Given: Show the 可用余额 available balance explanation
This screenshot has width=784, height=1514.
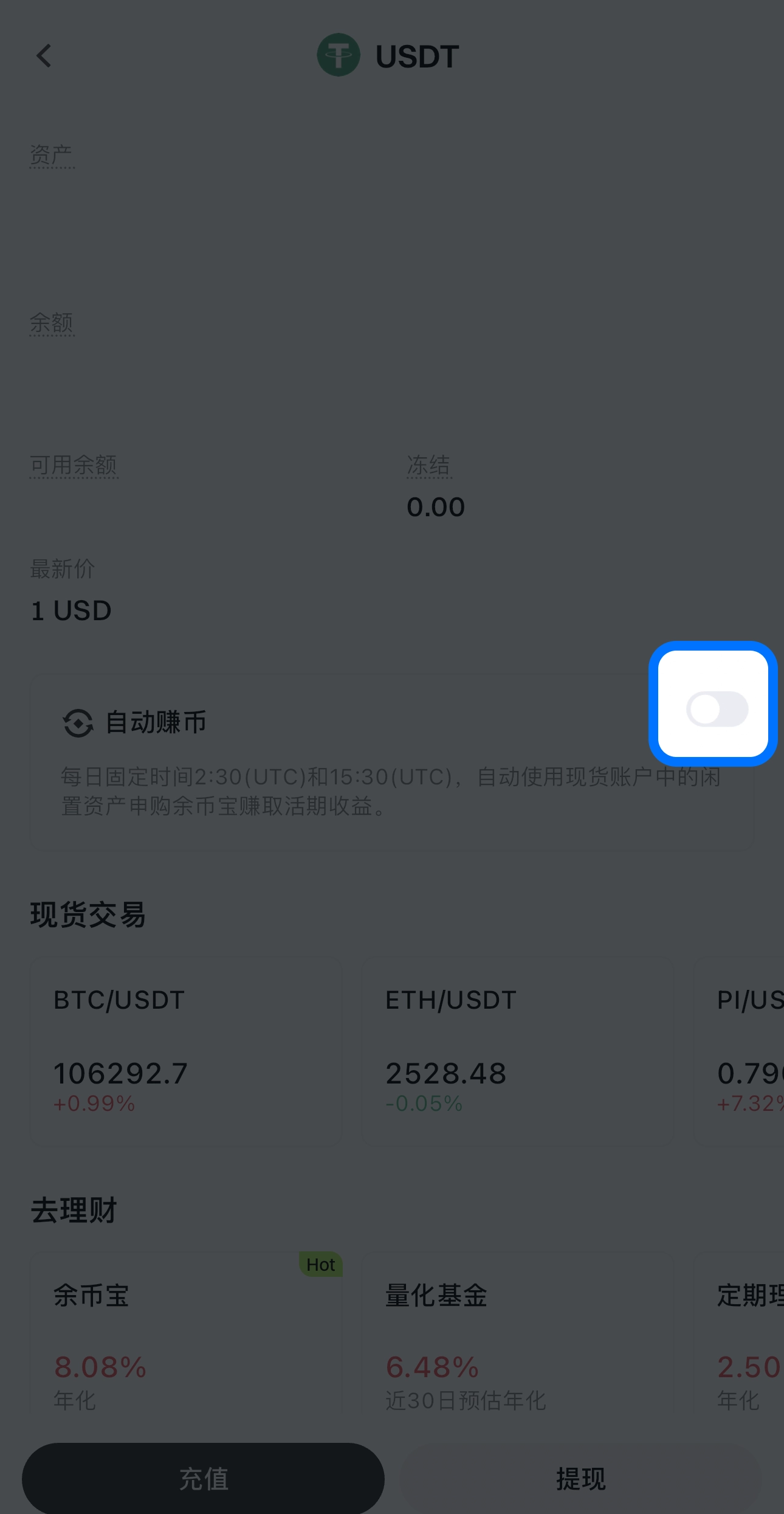Looking at the screenshot, I should click(x=74, y=465).
